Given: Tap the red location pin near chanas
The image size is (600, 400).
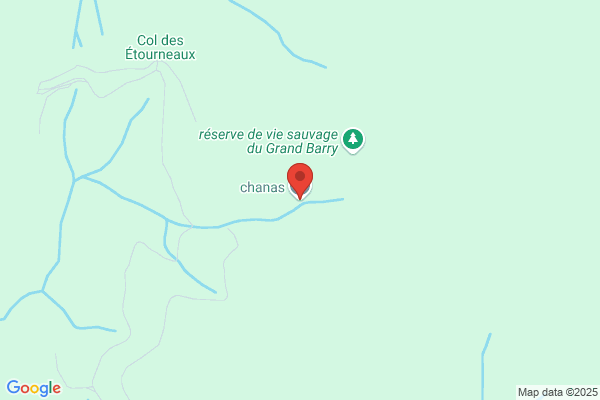Looking at the screenshot, I should tap(300, 181).
